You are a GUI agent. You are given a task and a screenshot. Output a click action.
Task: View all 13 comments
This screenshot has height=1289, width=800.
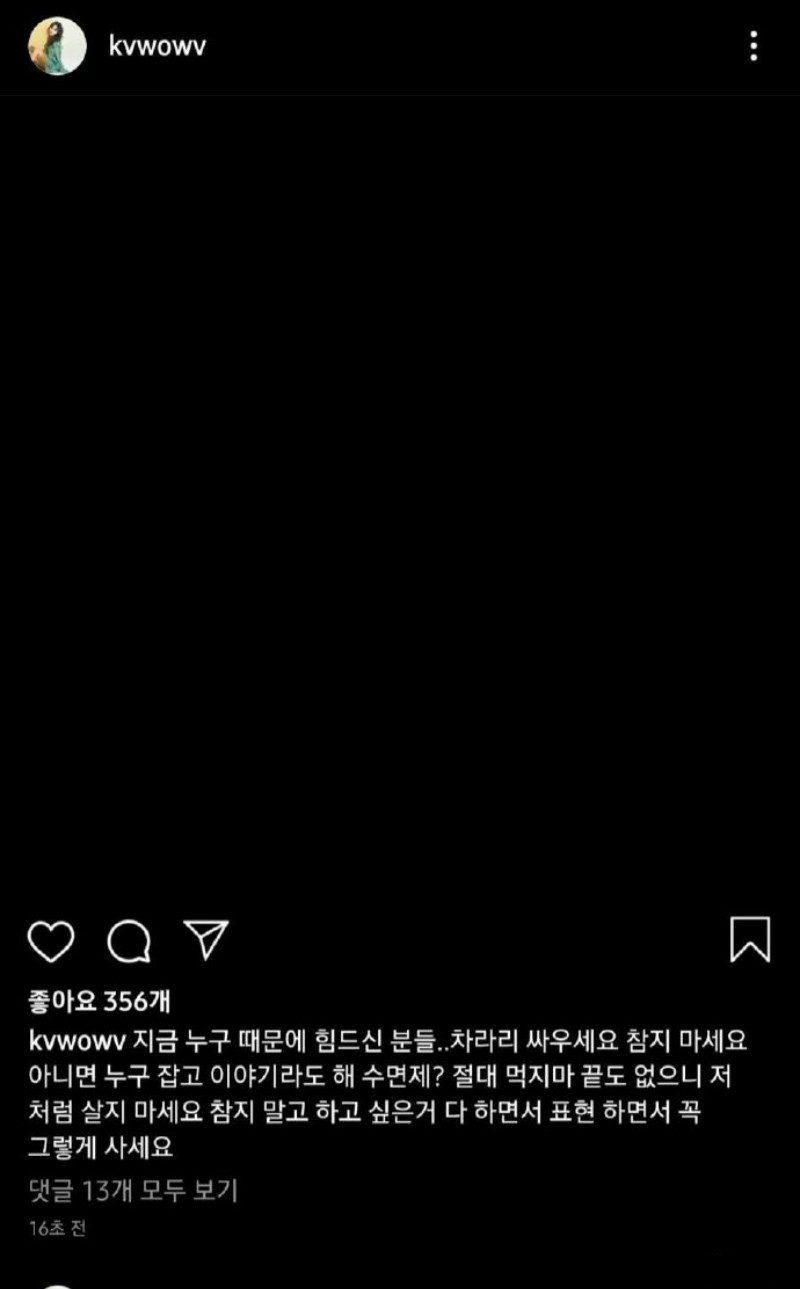[133, 1190]
